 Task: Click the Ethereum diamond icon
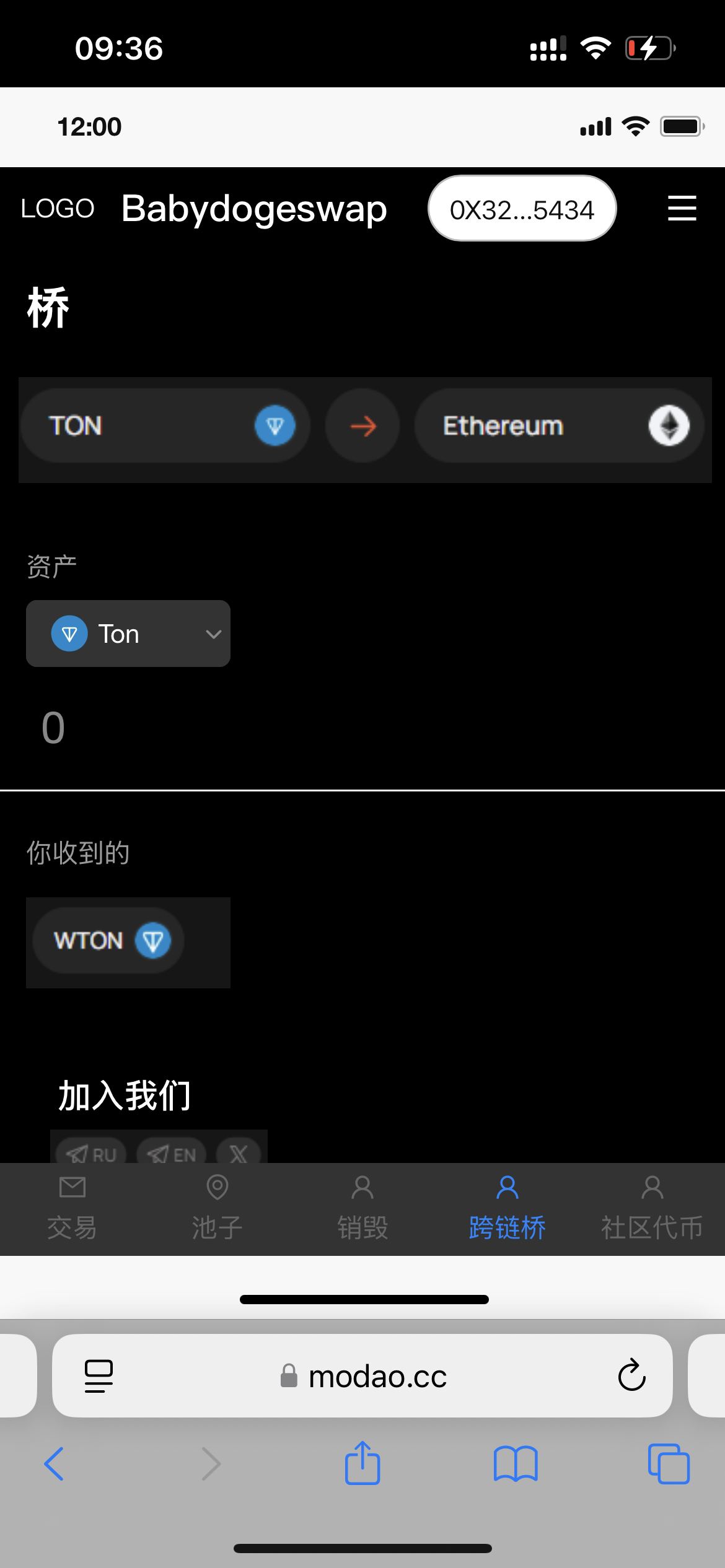tap(667, 425)
